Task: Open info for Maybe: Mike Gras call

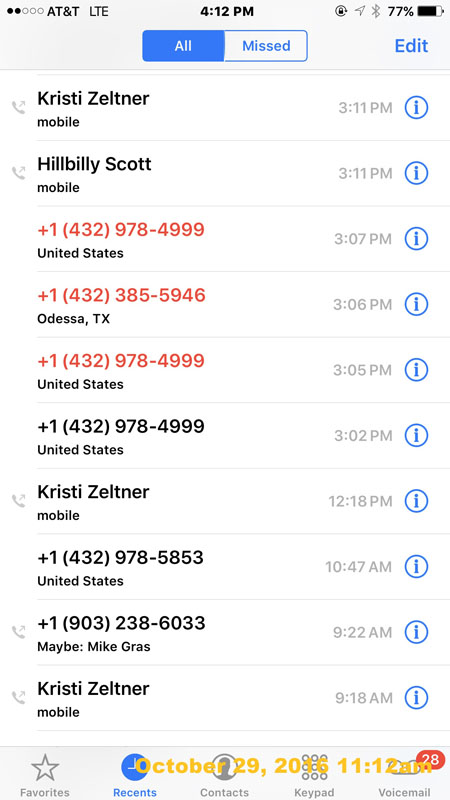Action: [416, 632]
